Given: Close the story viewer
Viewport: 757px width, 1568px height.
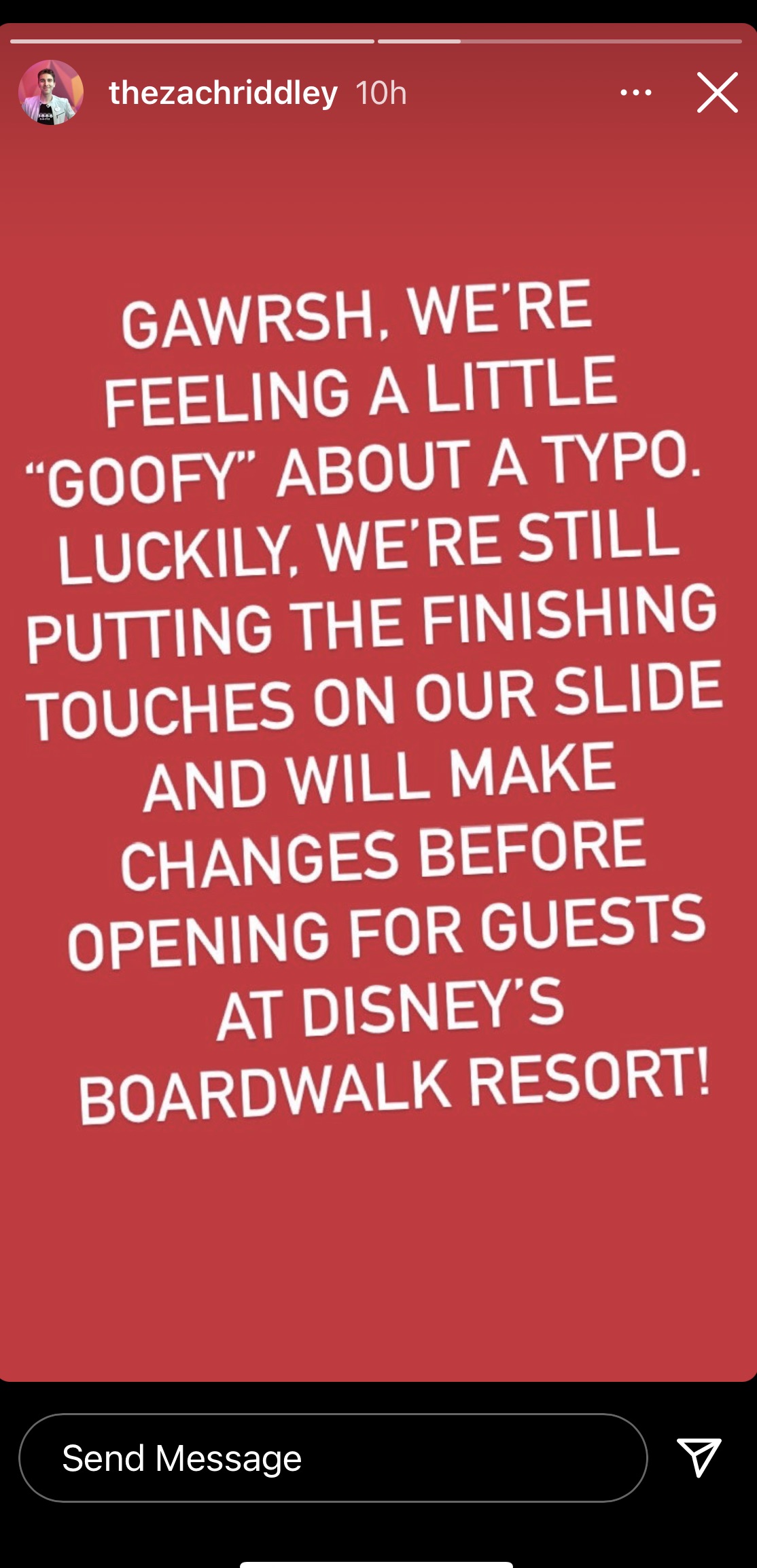Looking at the screenshot, I should [x=717, y=92].
